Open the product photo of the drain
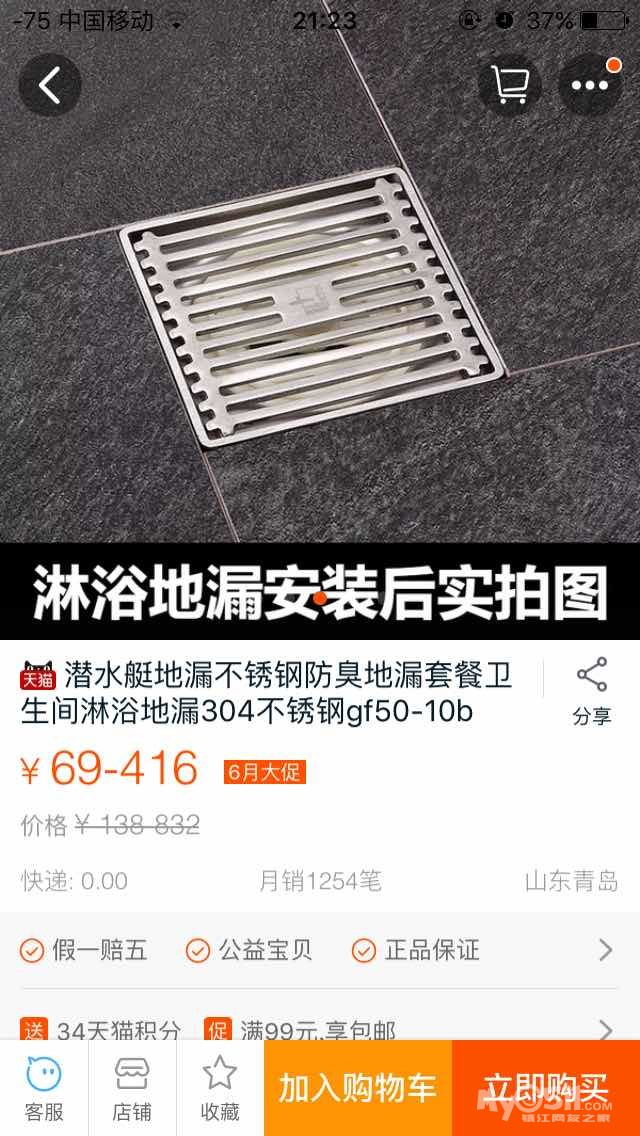 (x=320, y=320)
